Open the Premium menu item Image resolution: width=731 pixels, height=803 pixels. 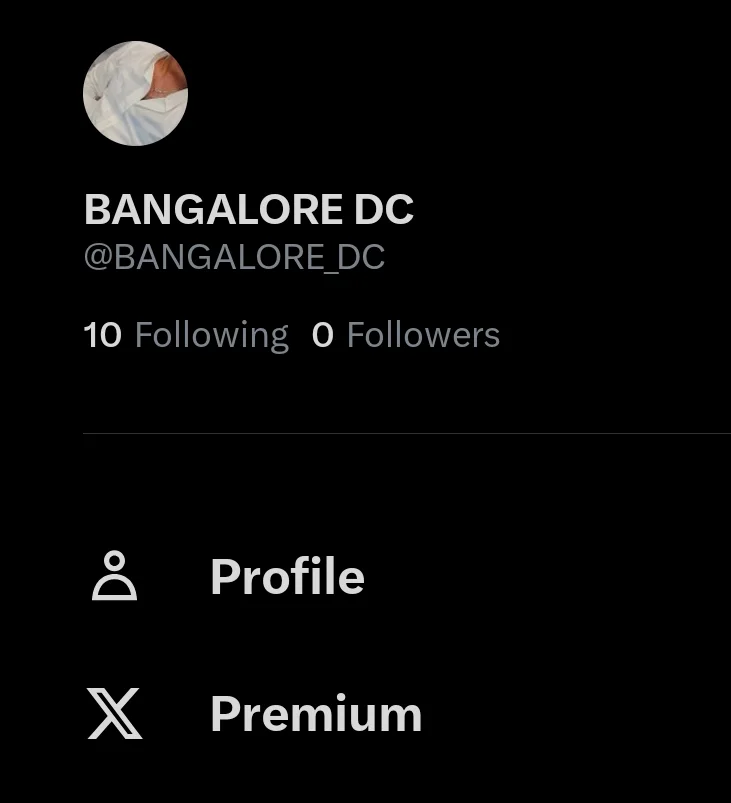pos(315,715)
